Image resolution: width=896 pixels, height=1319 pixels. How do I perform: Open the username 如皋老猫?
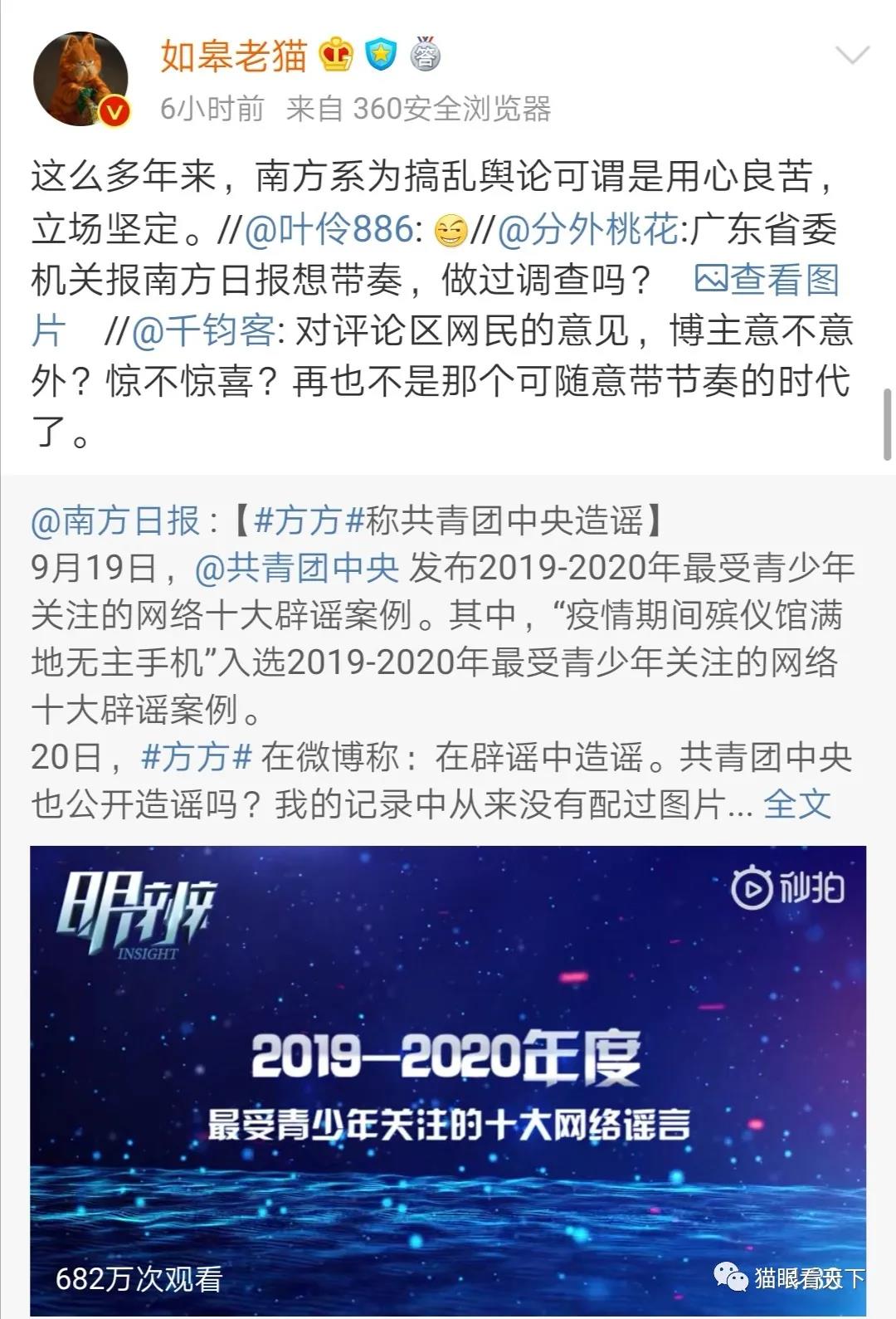point(233,56)
